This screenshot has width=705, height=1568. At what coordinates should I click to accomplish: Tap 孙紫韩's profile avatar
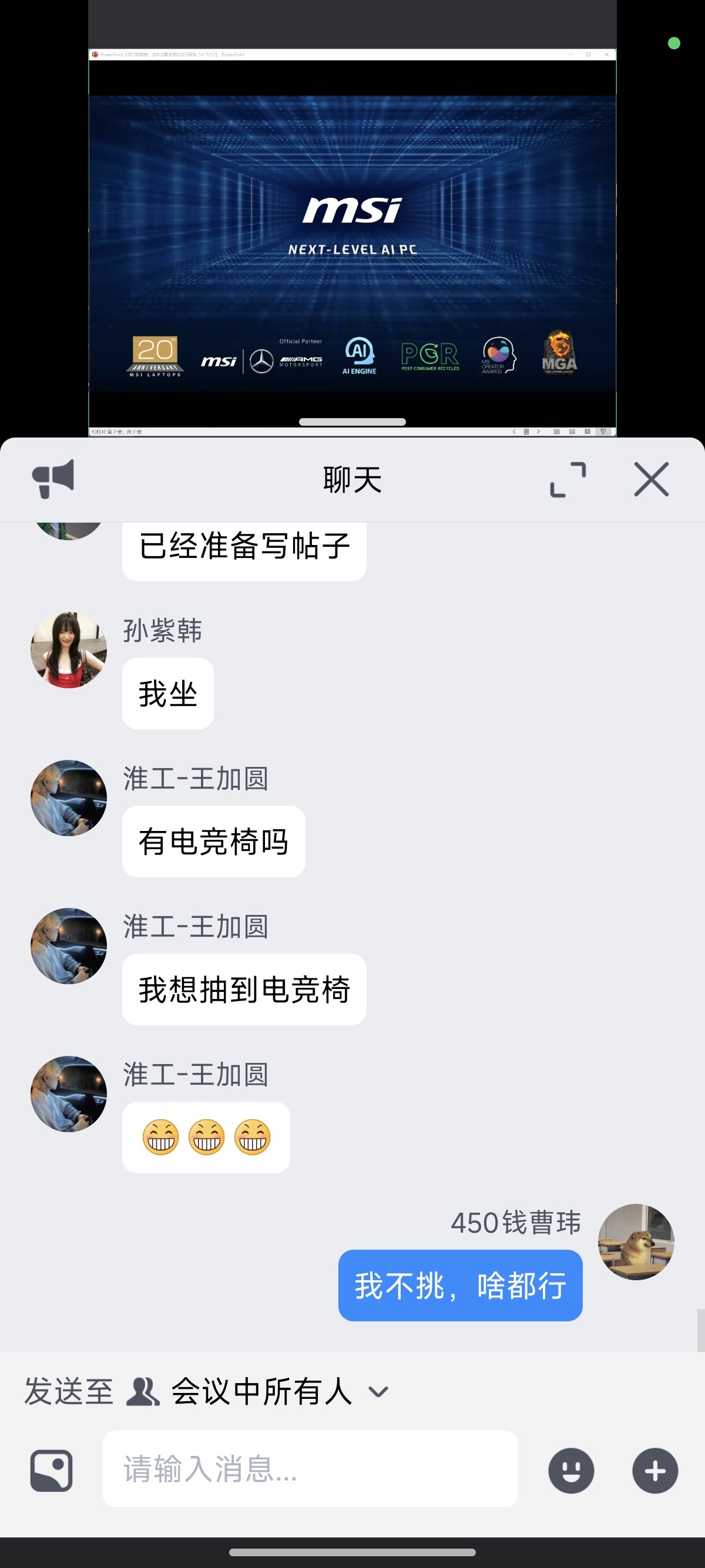click(x=69, y=649)
